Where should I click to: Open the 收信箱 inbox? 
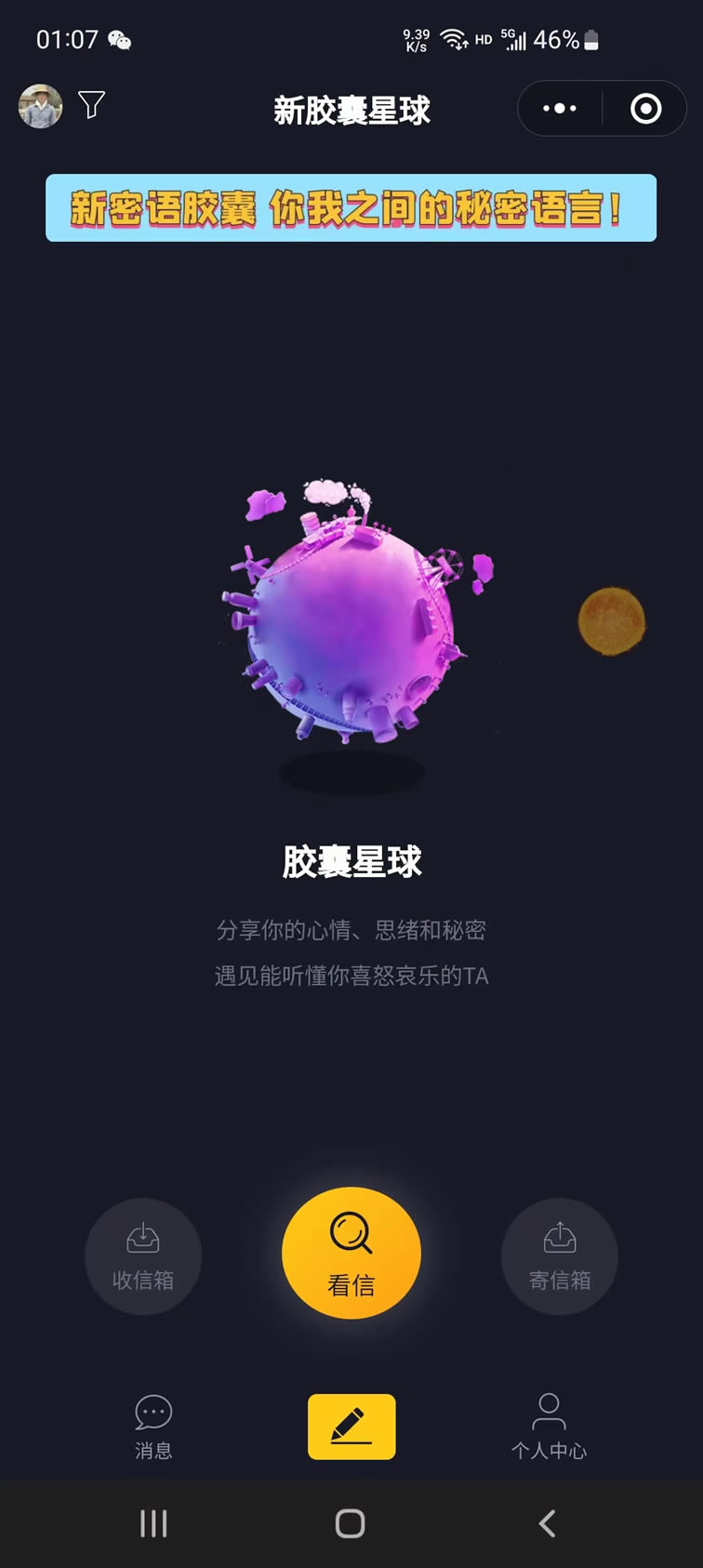(143, 1256)
